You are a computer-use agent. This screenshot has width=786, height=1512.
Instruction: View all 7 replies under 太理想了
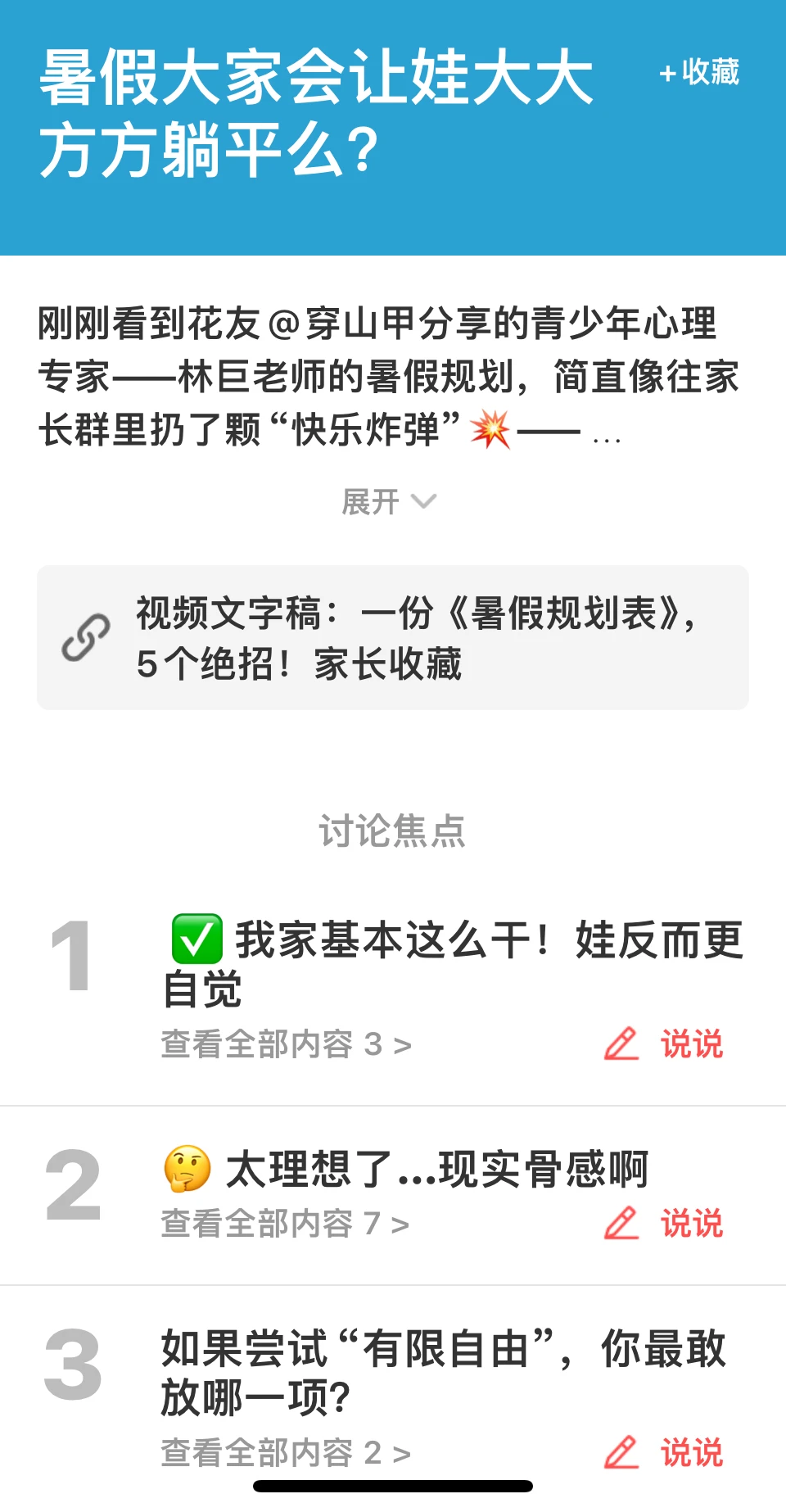pyautogui.click(x=285, y=1224)
